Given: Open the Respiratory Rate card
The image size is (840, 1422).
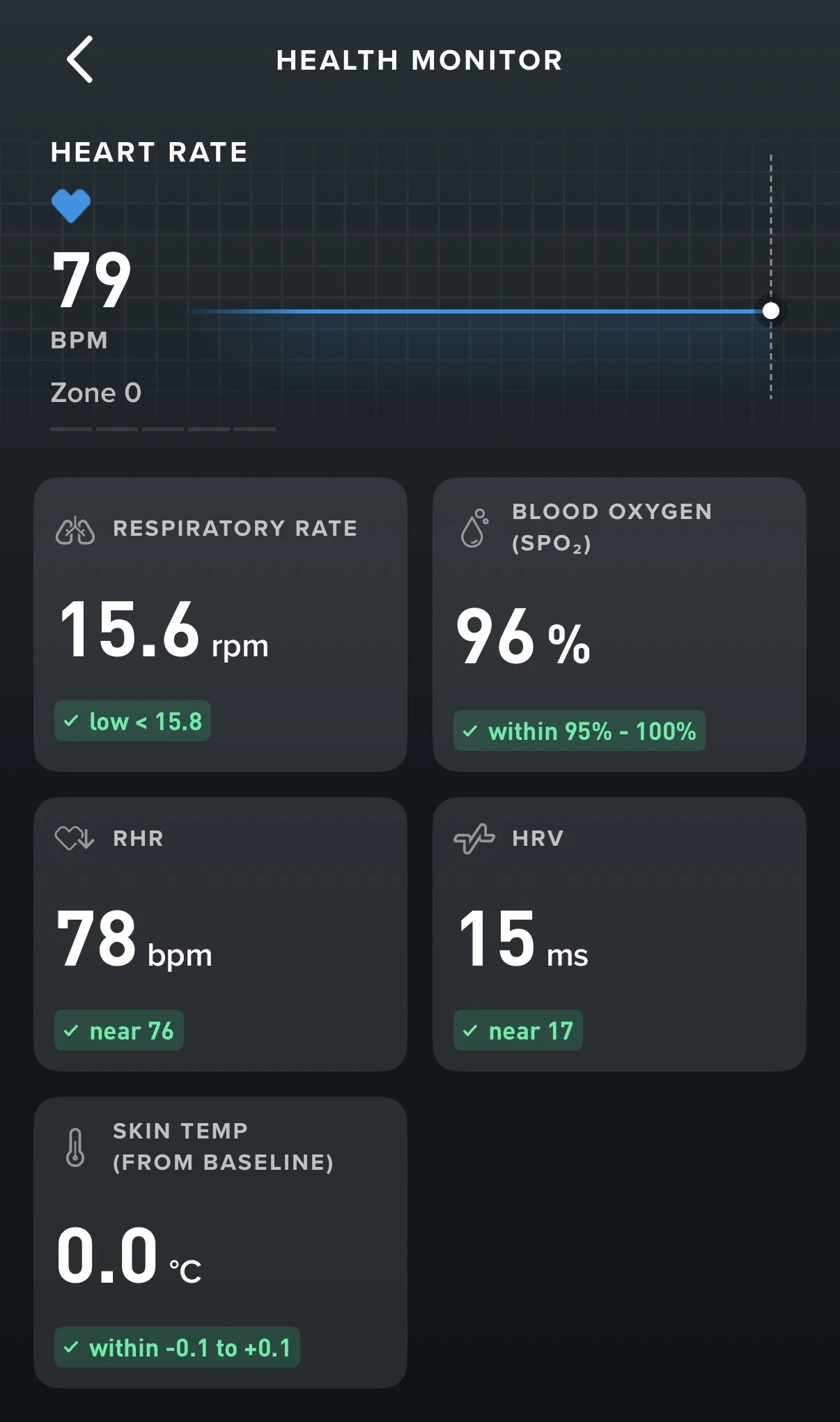Looking at the screenshot, I should [220, 624].
